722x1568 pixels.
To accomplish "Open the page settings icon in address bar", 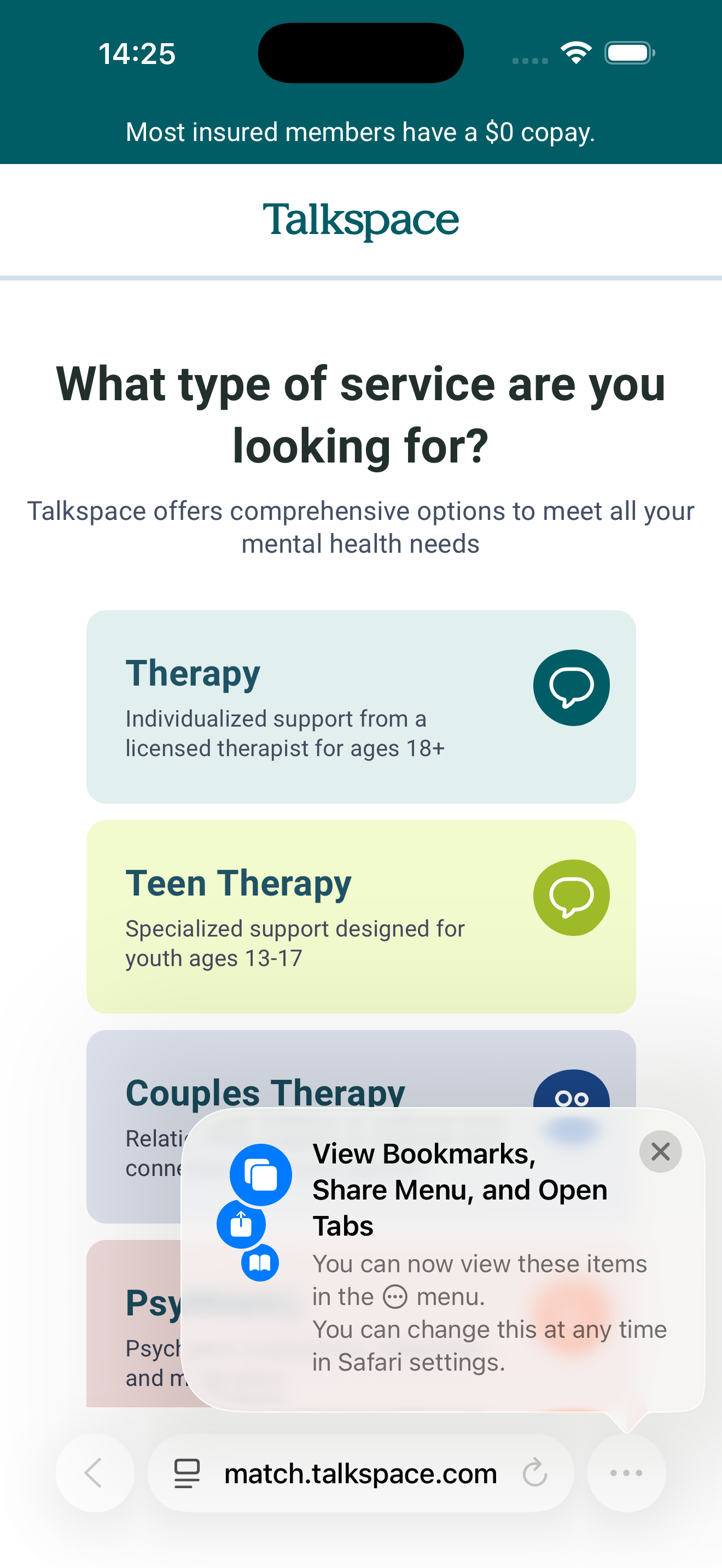I will [187, 1473].
